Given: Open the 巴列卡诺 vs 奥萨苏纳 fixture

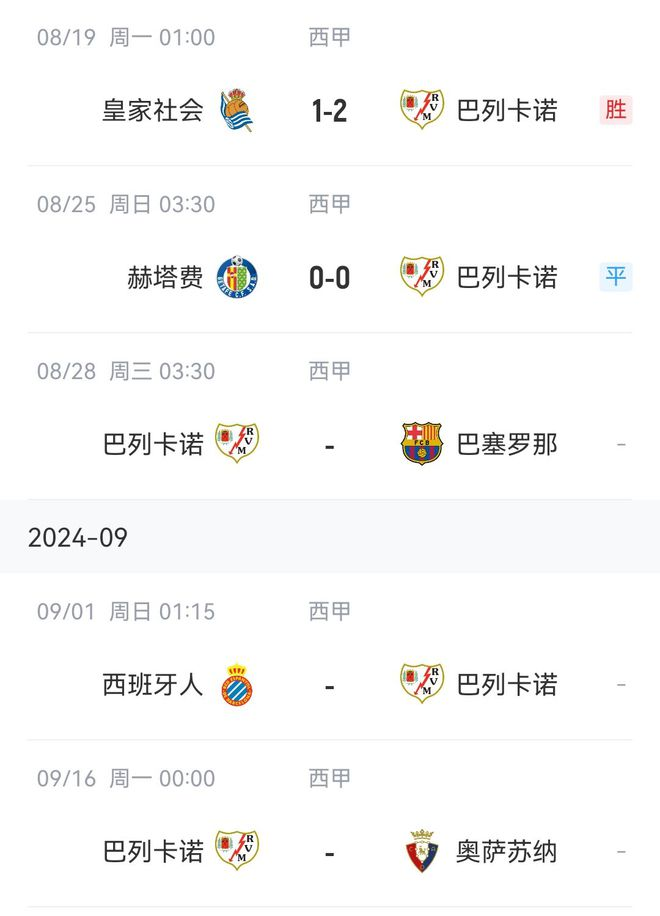Looking at the screenshot, I should pos(329,852).
